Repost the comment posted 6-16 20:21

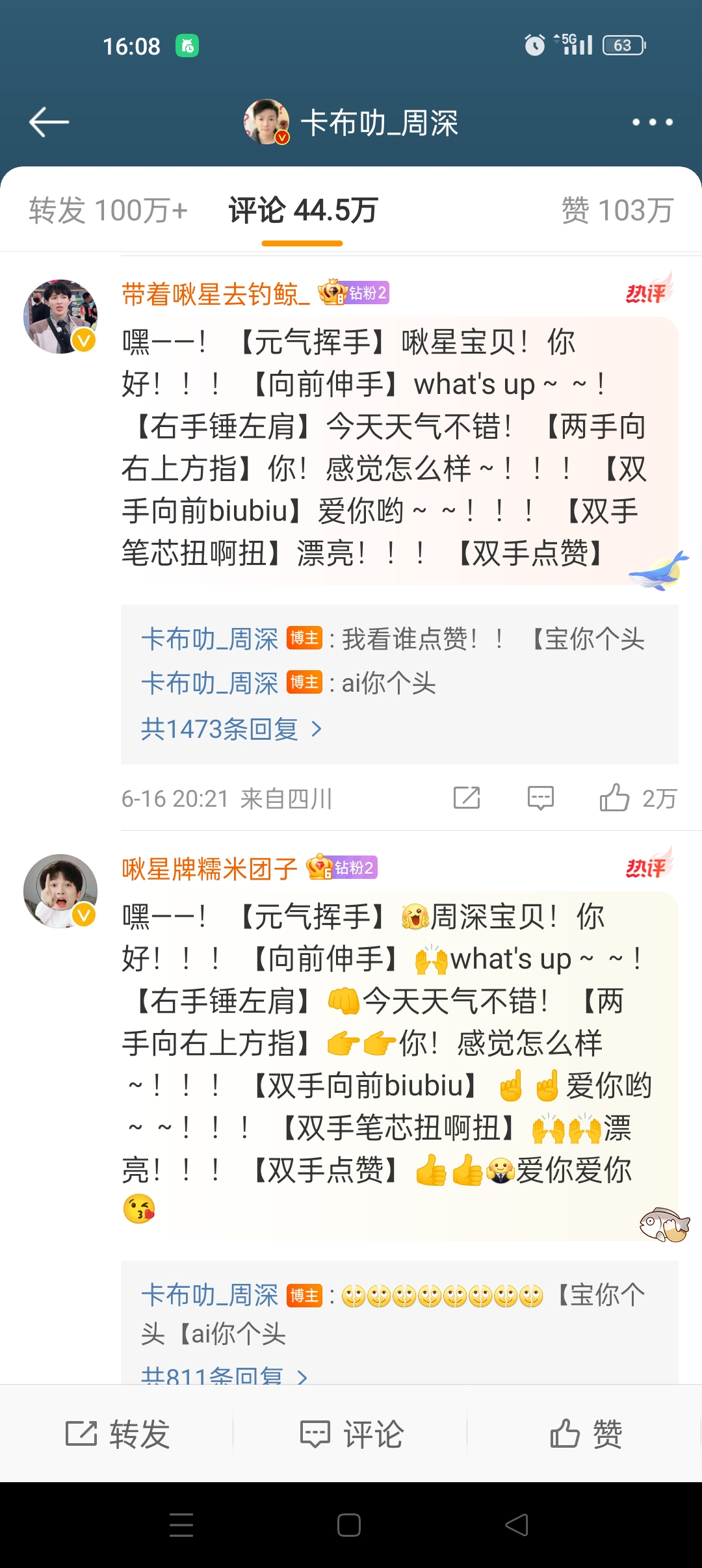[467, 798]
